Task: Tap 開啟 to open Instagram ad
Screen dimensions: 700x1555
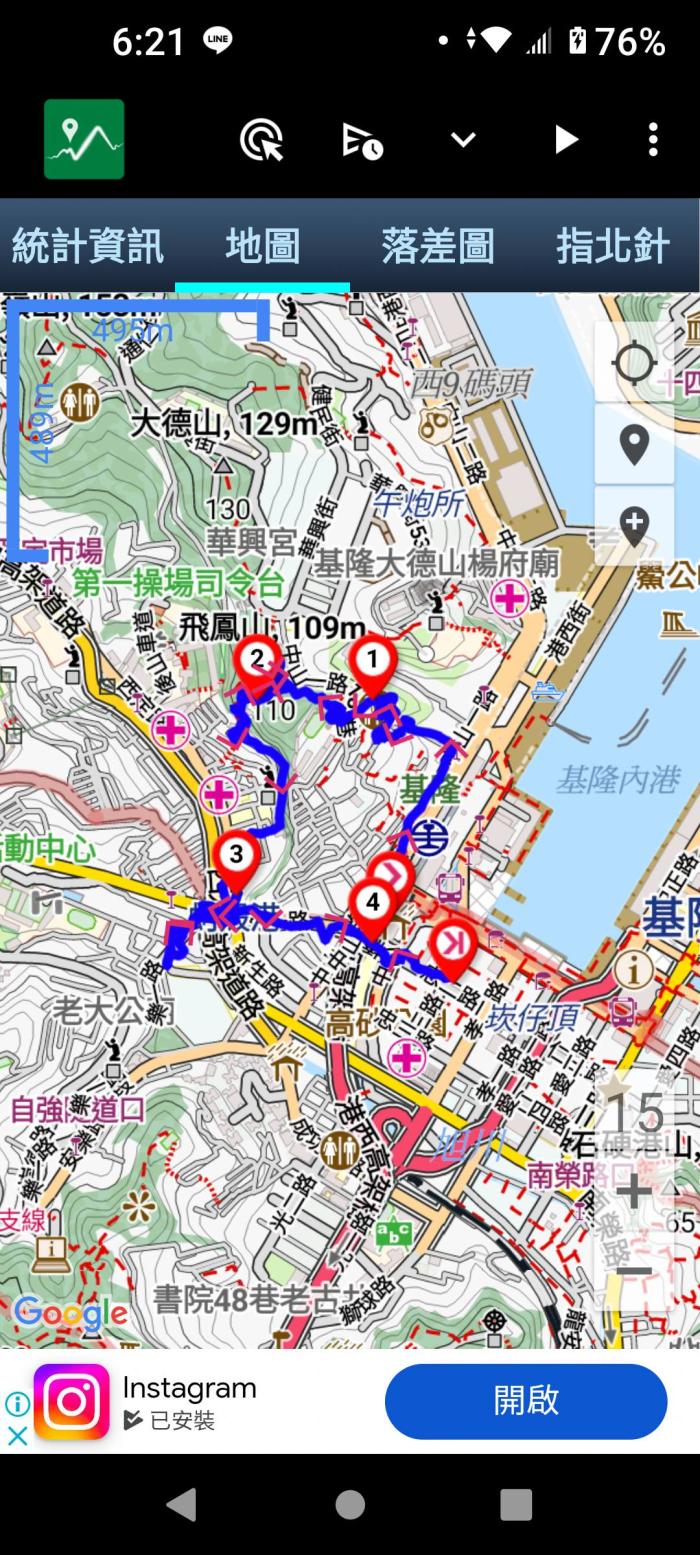Action: [526, 1401]
